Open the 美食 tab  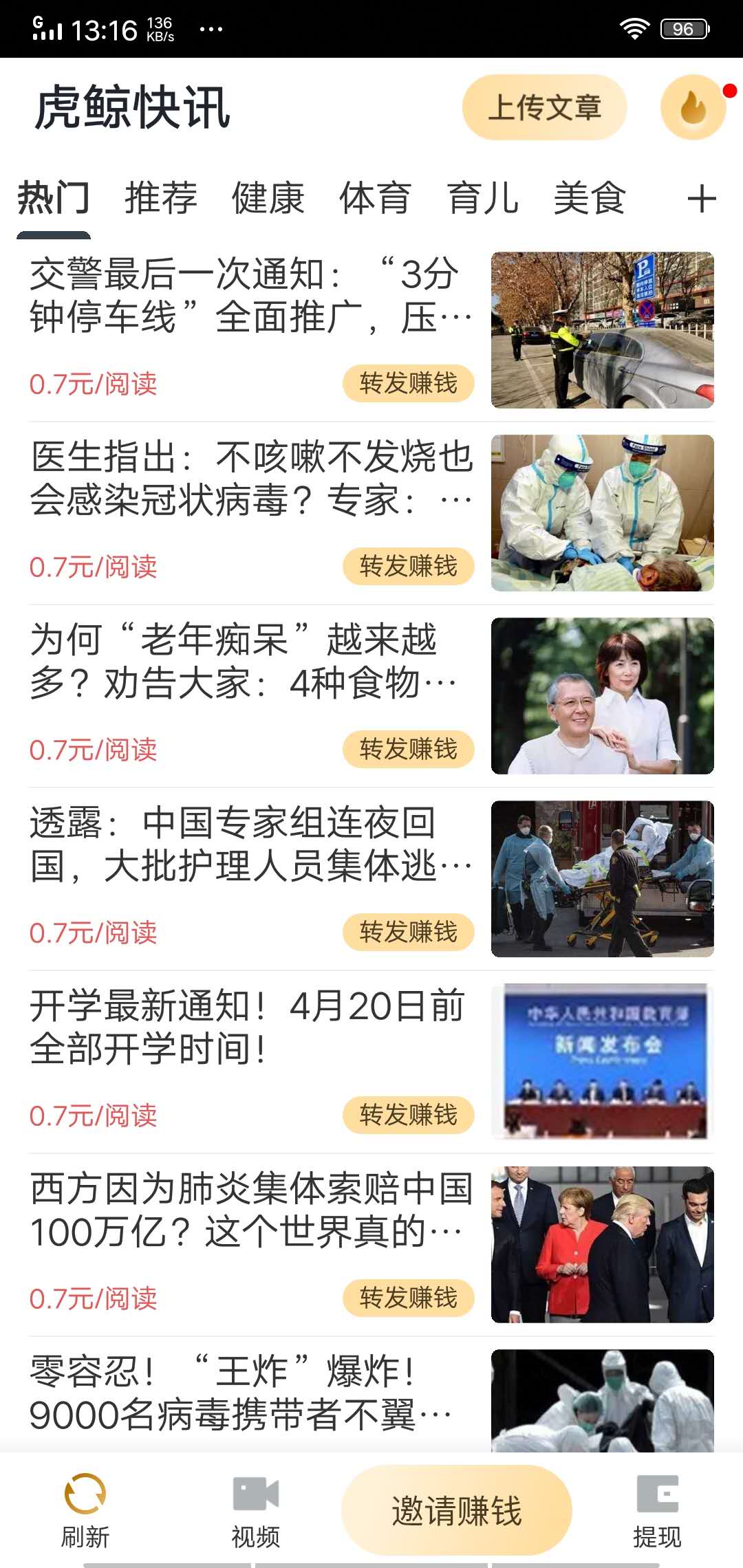click(590, 199)
